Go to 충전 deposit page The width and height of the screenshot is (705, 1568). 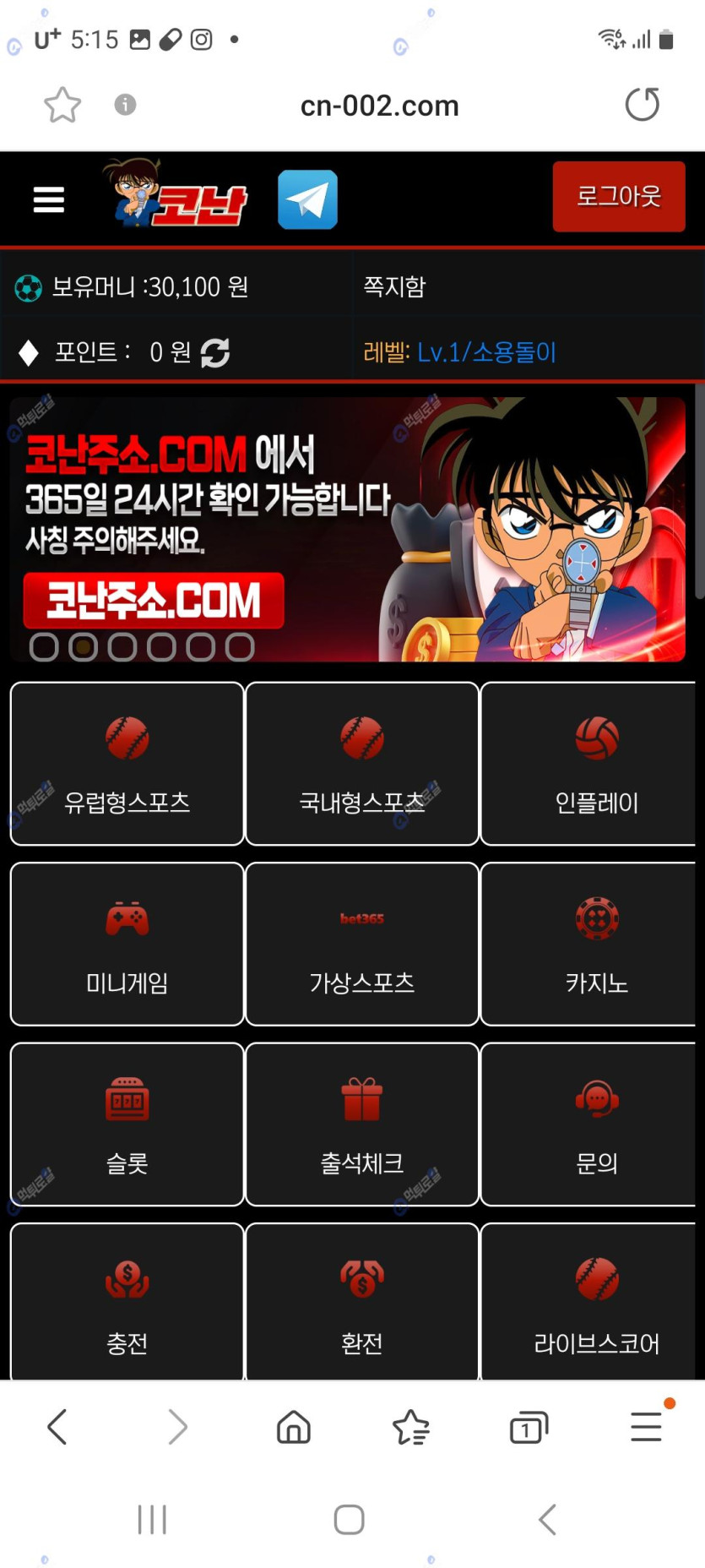(127, 1303)
